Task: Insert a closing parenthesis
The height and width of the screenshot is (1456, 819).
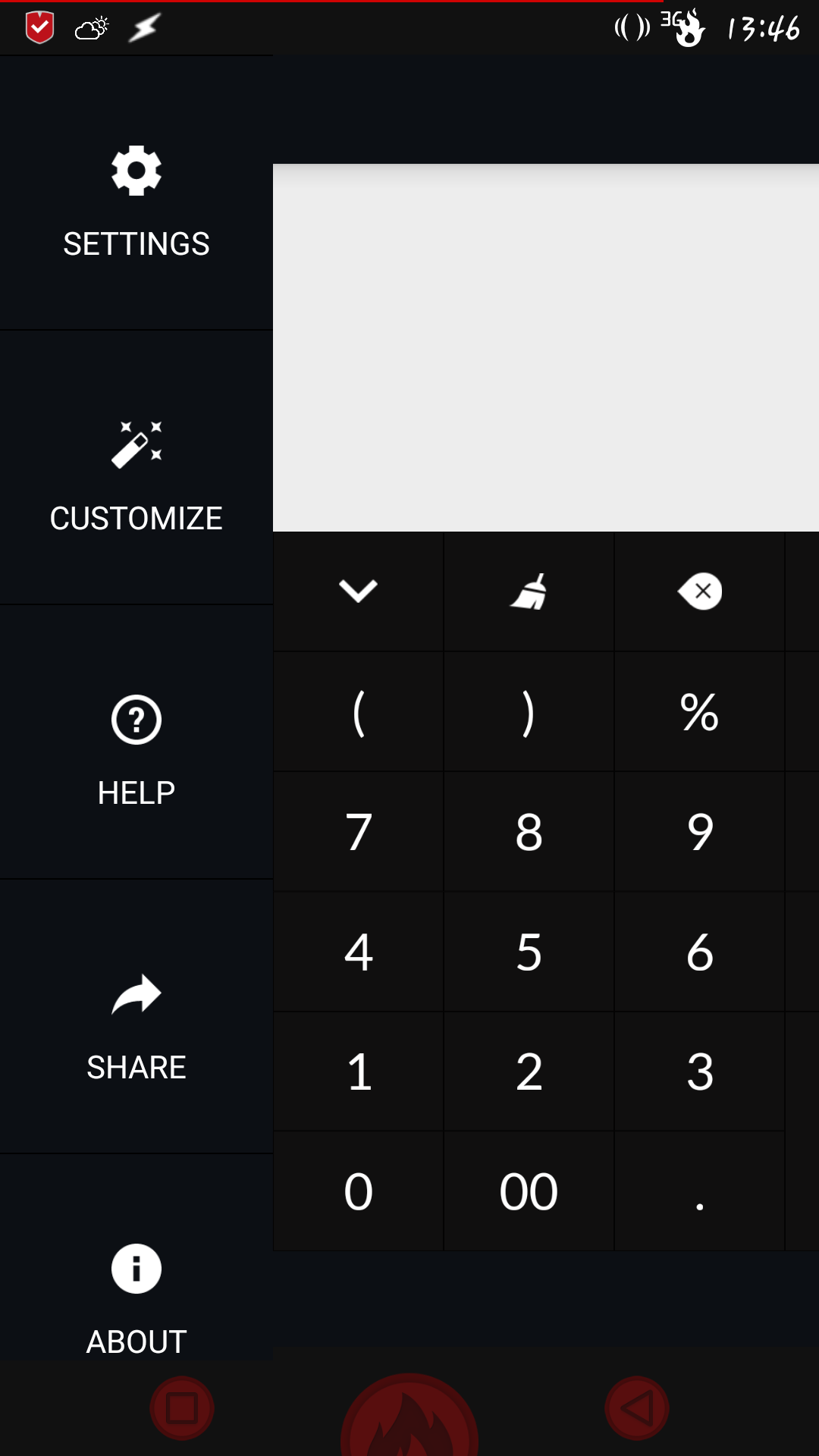Action: click(529, 711)
